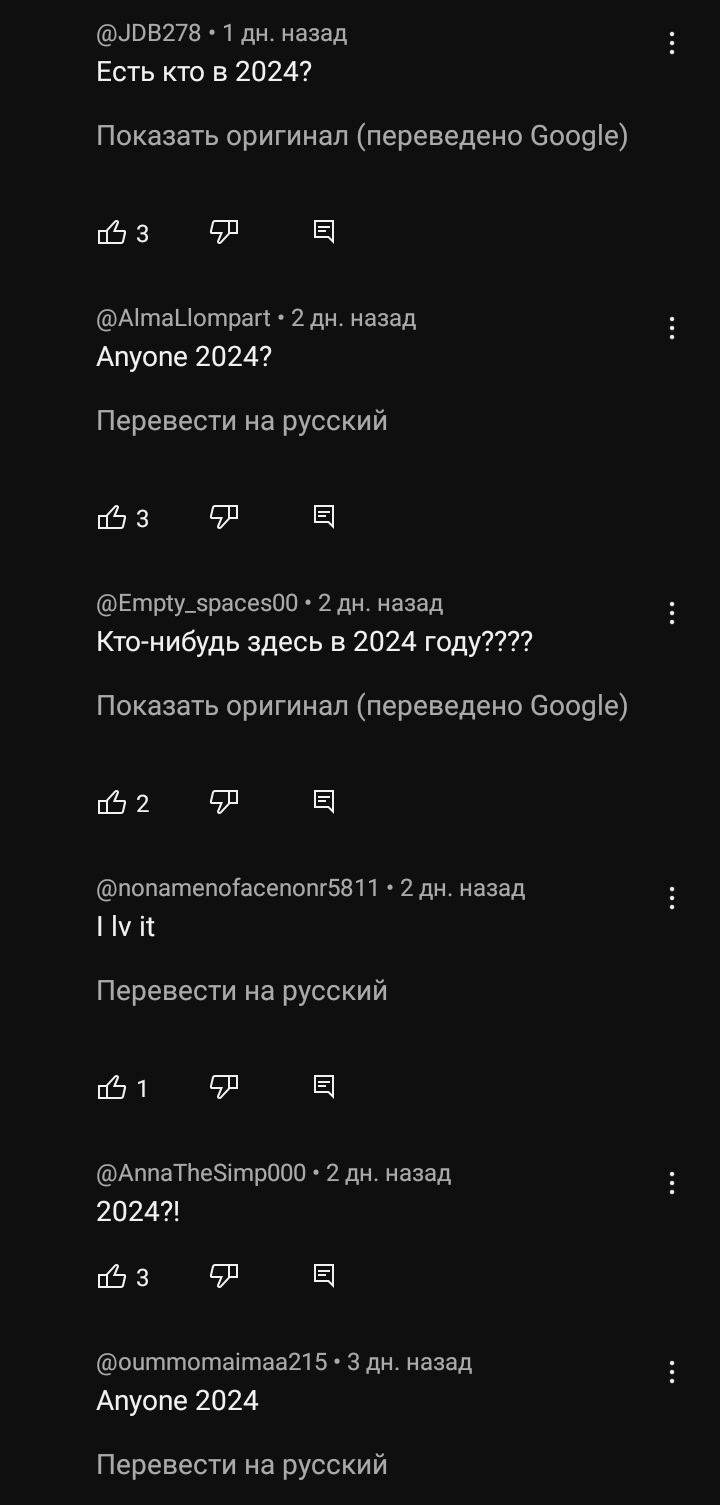
Task: Dislike the comment by @Empty_spaces00
Action: click(x=224, y=802)
